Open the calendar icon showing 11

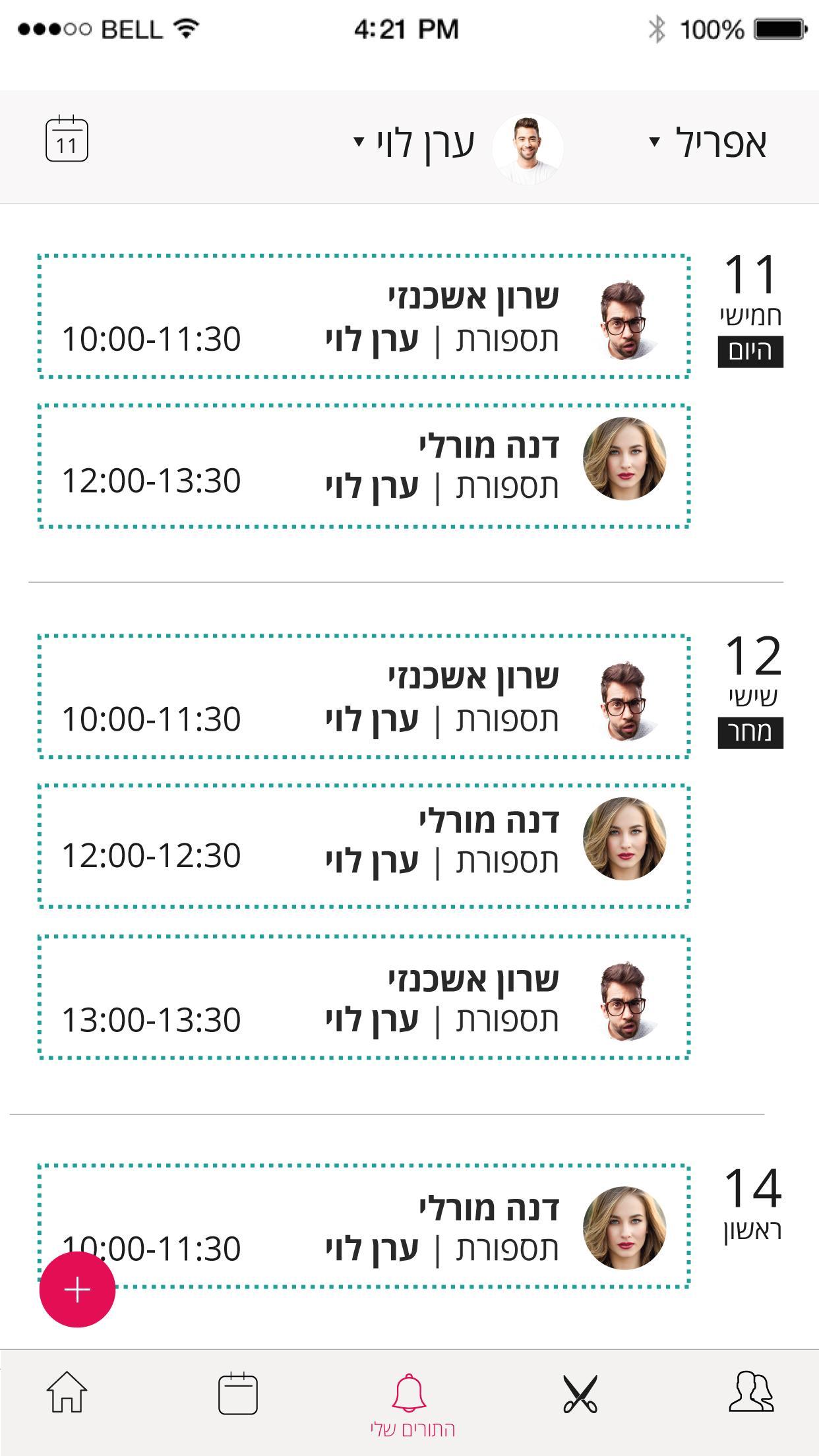(67, 139)
